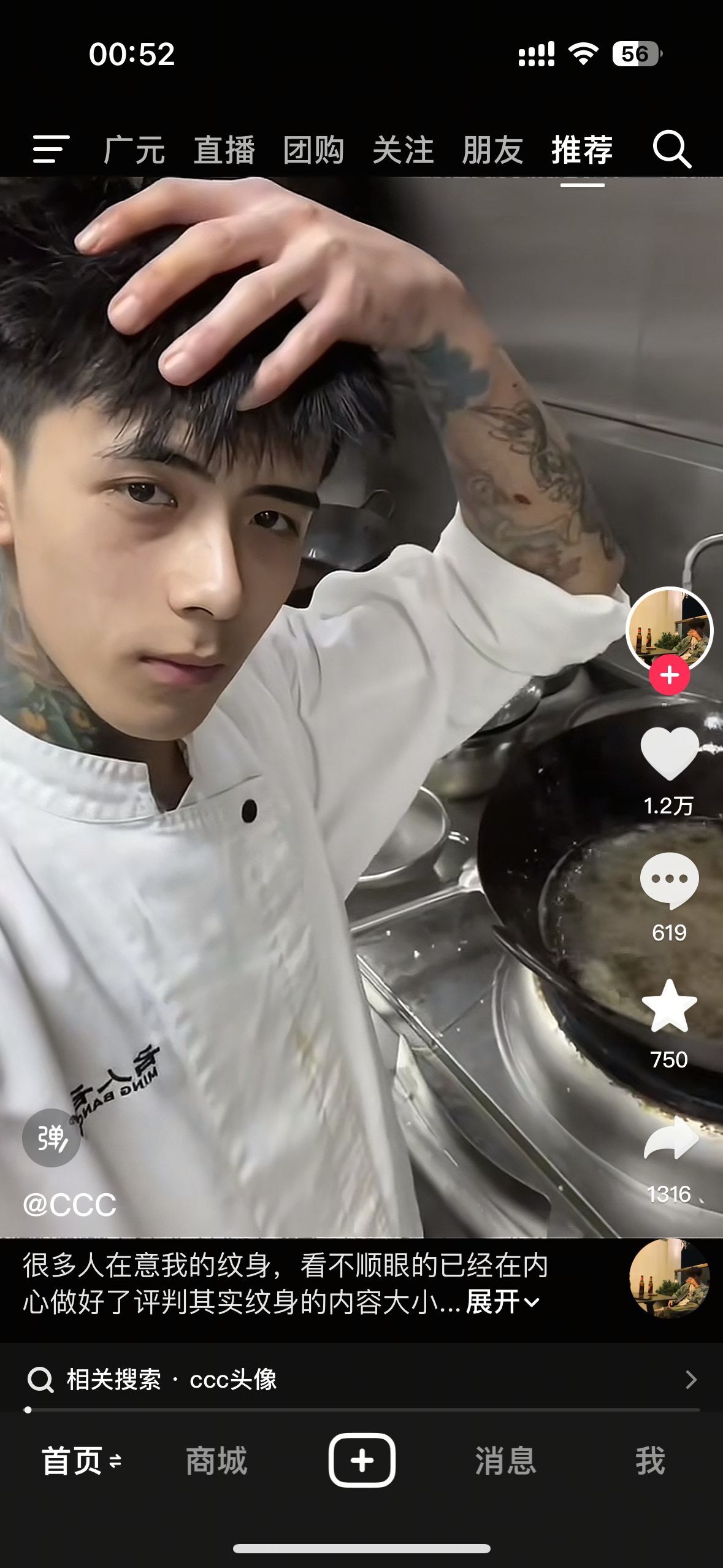This screenshot has height=1568, width=723.
Task: Switch to the 关注 tab
Action: pyautogui.click(x=403, y=150)
